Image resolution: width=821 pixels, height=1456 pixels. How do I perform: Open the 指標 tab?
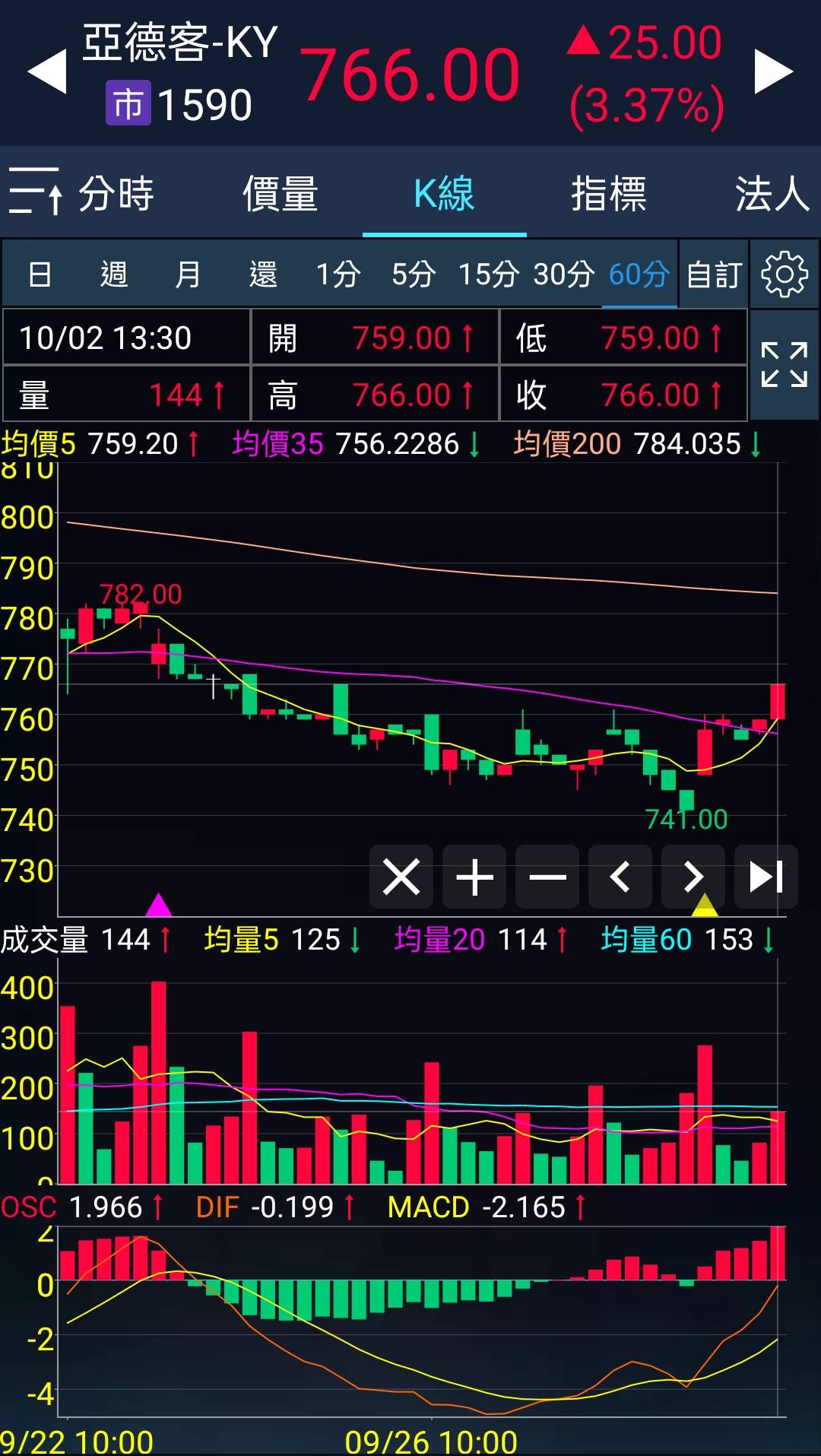point(609,193)
